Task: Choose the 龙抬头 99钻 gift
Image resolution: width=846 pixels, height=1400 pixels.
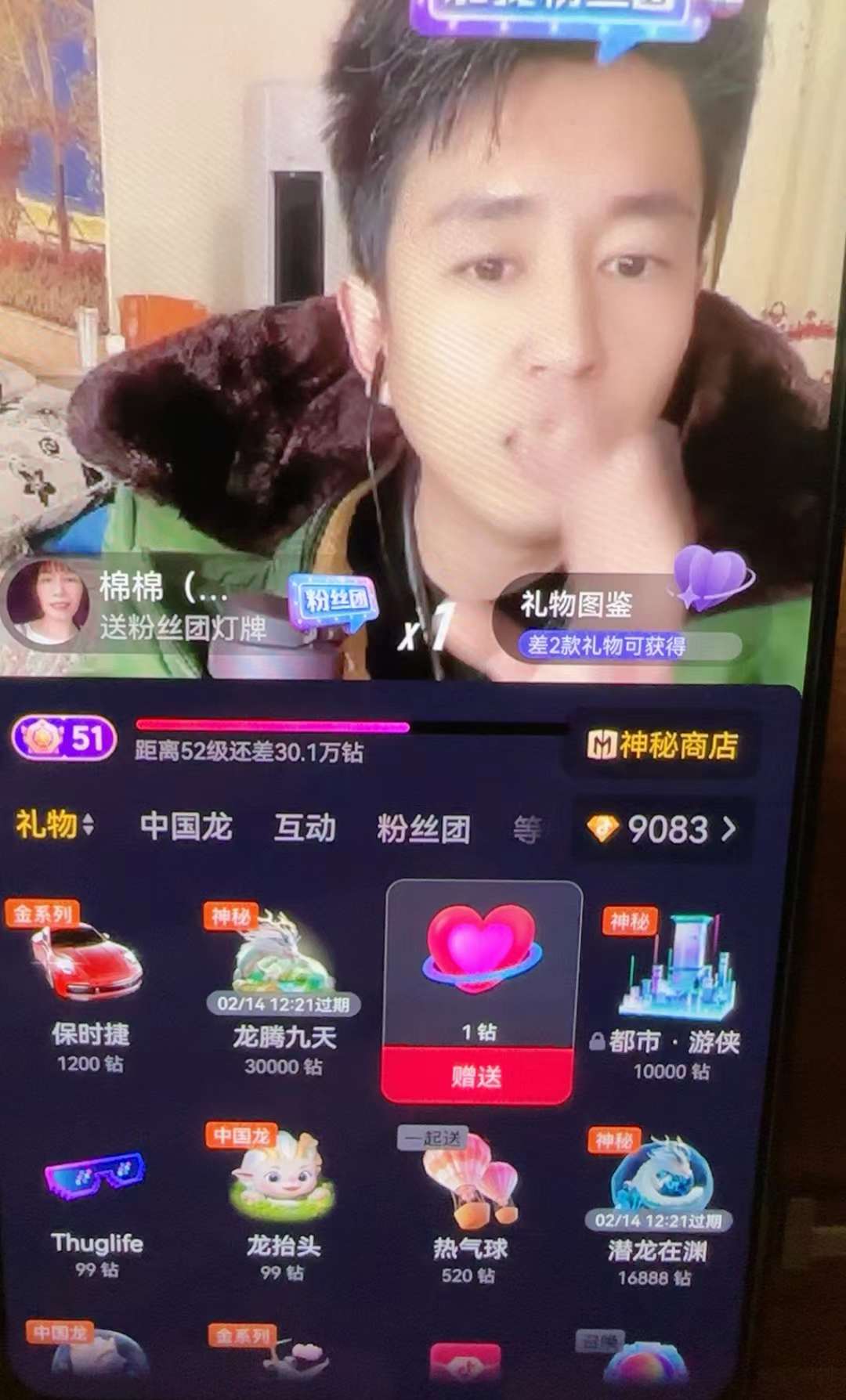Action: tap(282, 1202)
